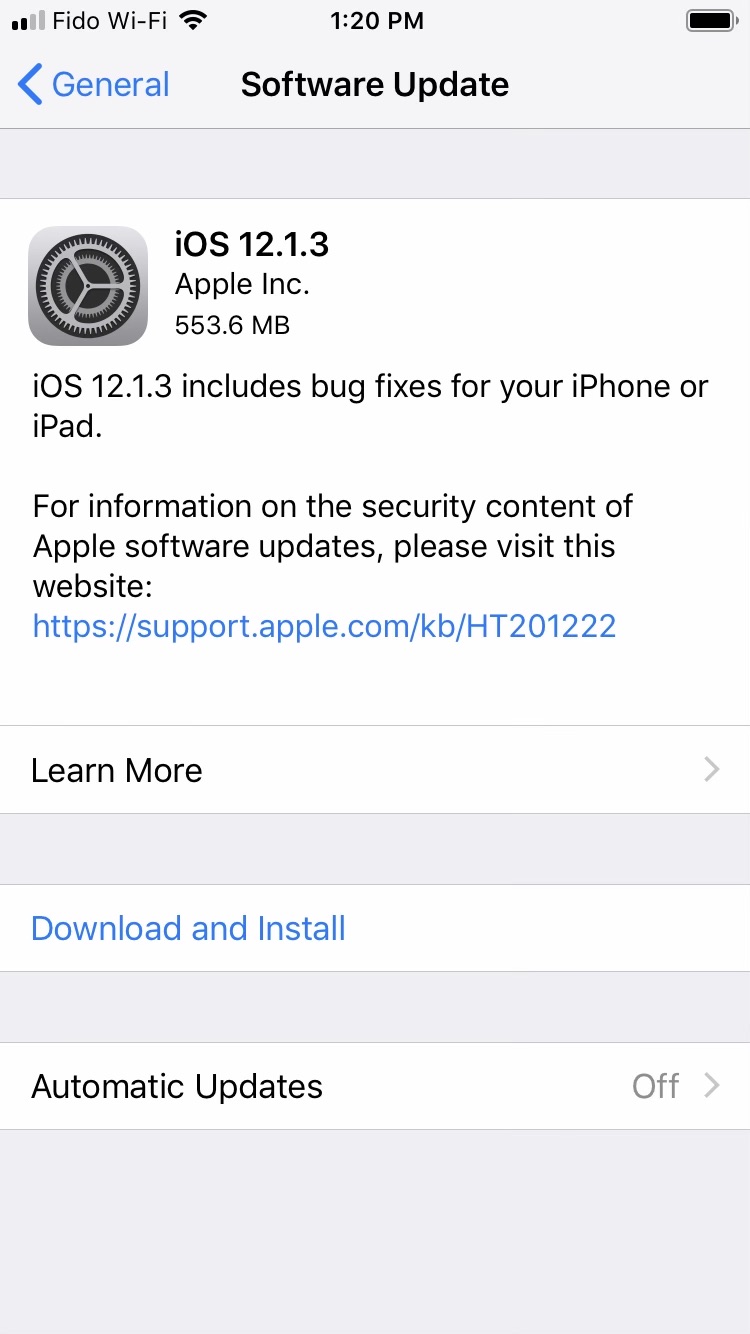Open Automatic Updates settings
This screenshot has width=750, height=1334.
pyautogui.click(x=375, y=1086)
